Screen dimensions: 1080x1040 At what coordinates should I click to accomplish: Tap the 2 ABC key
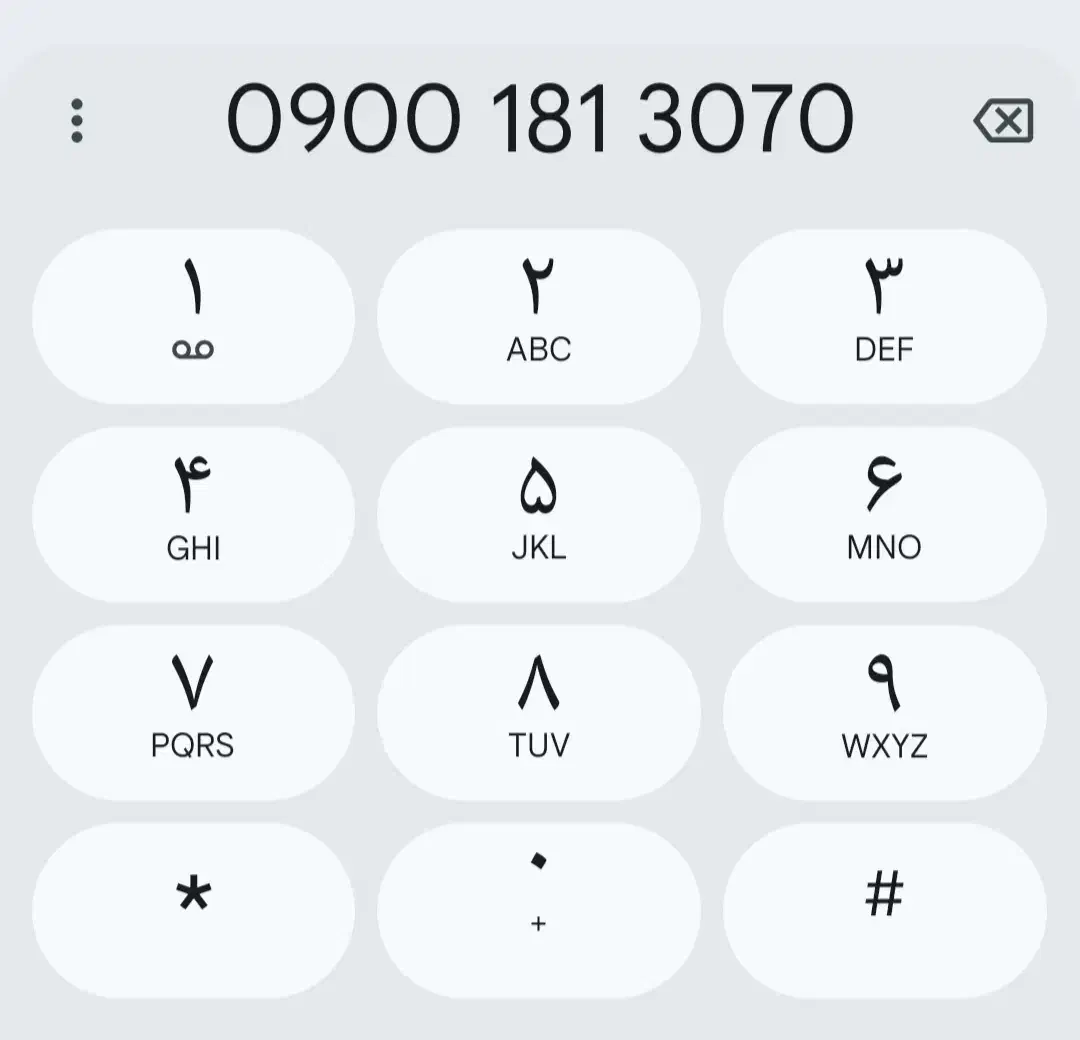[539, 316]
